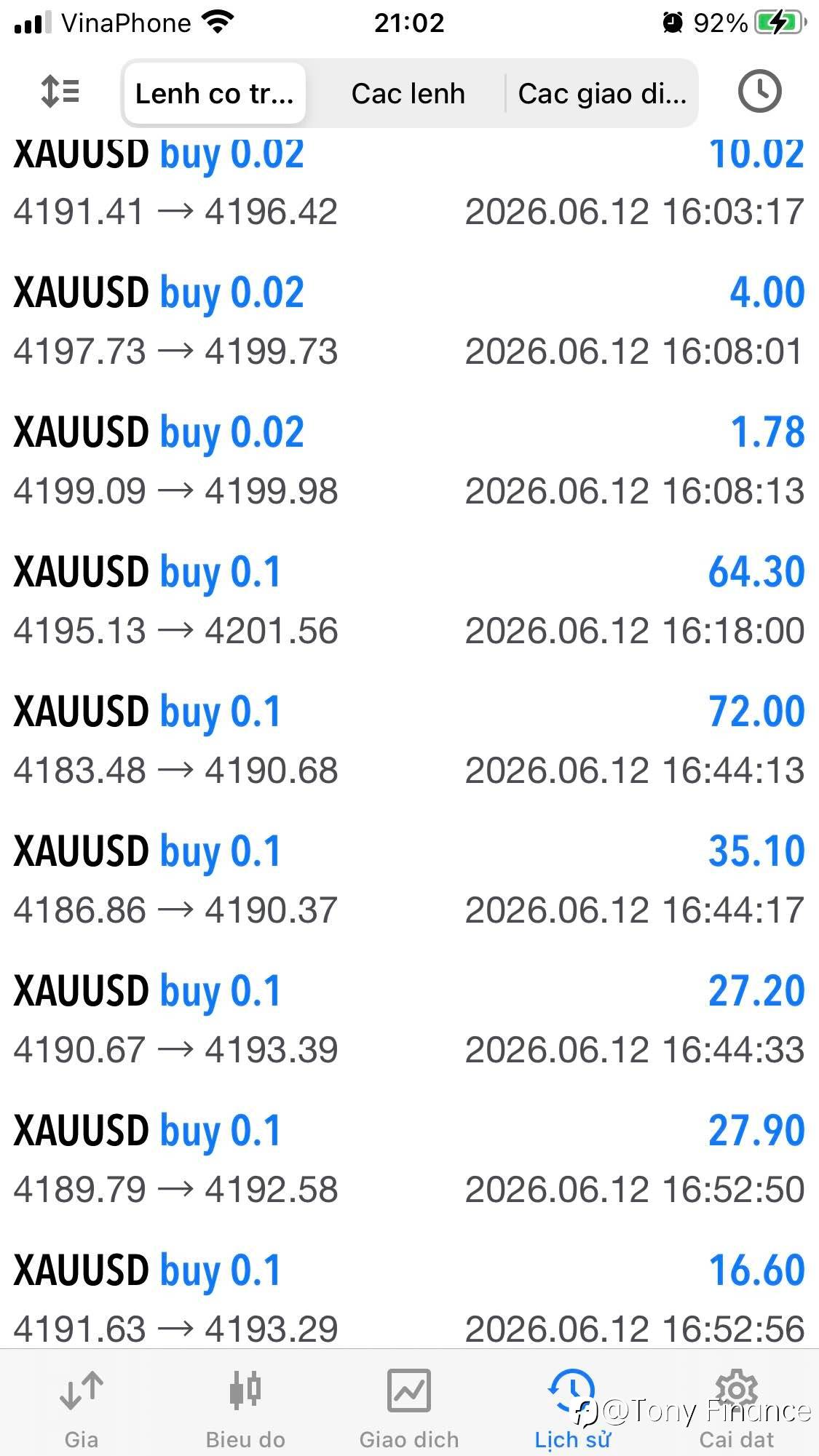Open the trade with profit 27.90
The image size is (819, 1456).
pos(409,1160)
